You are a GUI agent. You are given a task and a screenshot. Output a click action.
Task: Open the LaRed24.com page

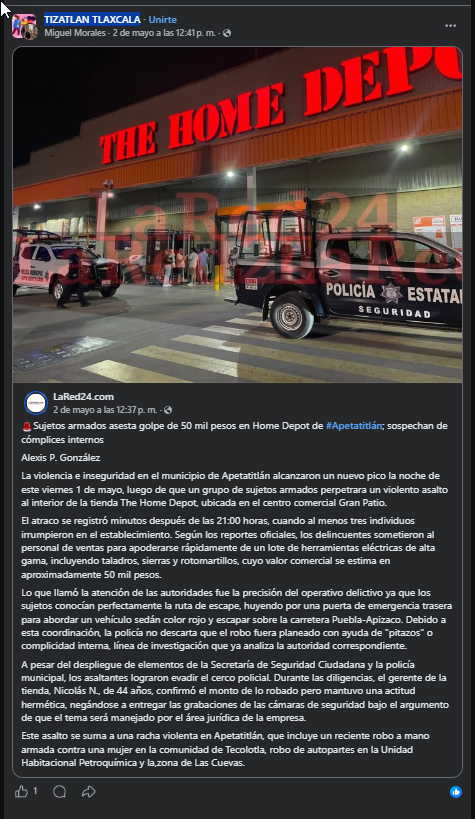pyautogui.click(x=84, y=396)
